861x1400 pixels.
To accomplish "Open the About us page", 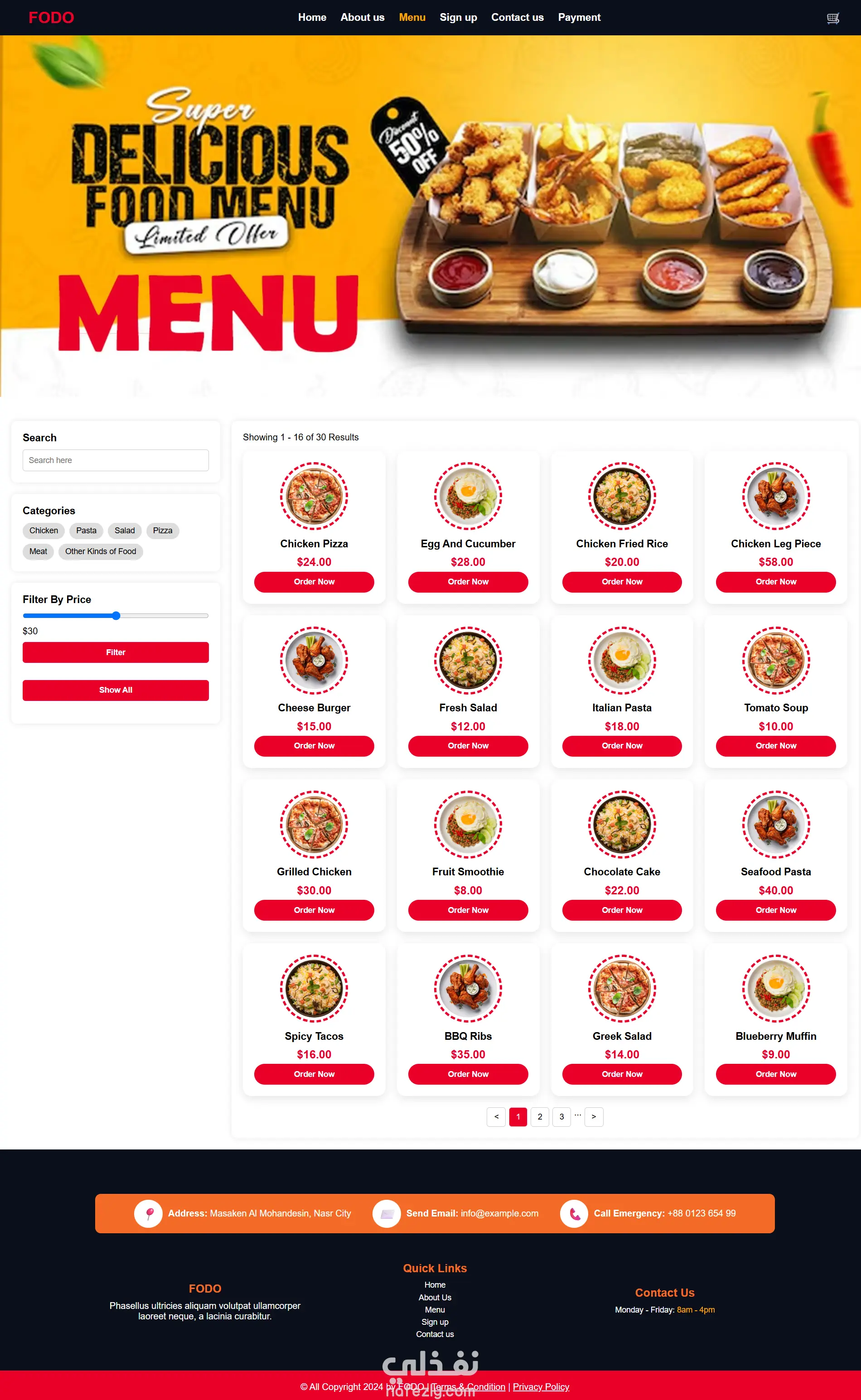I will [x=362, y=18].
